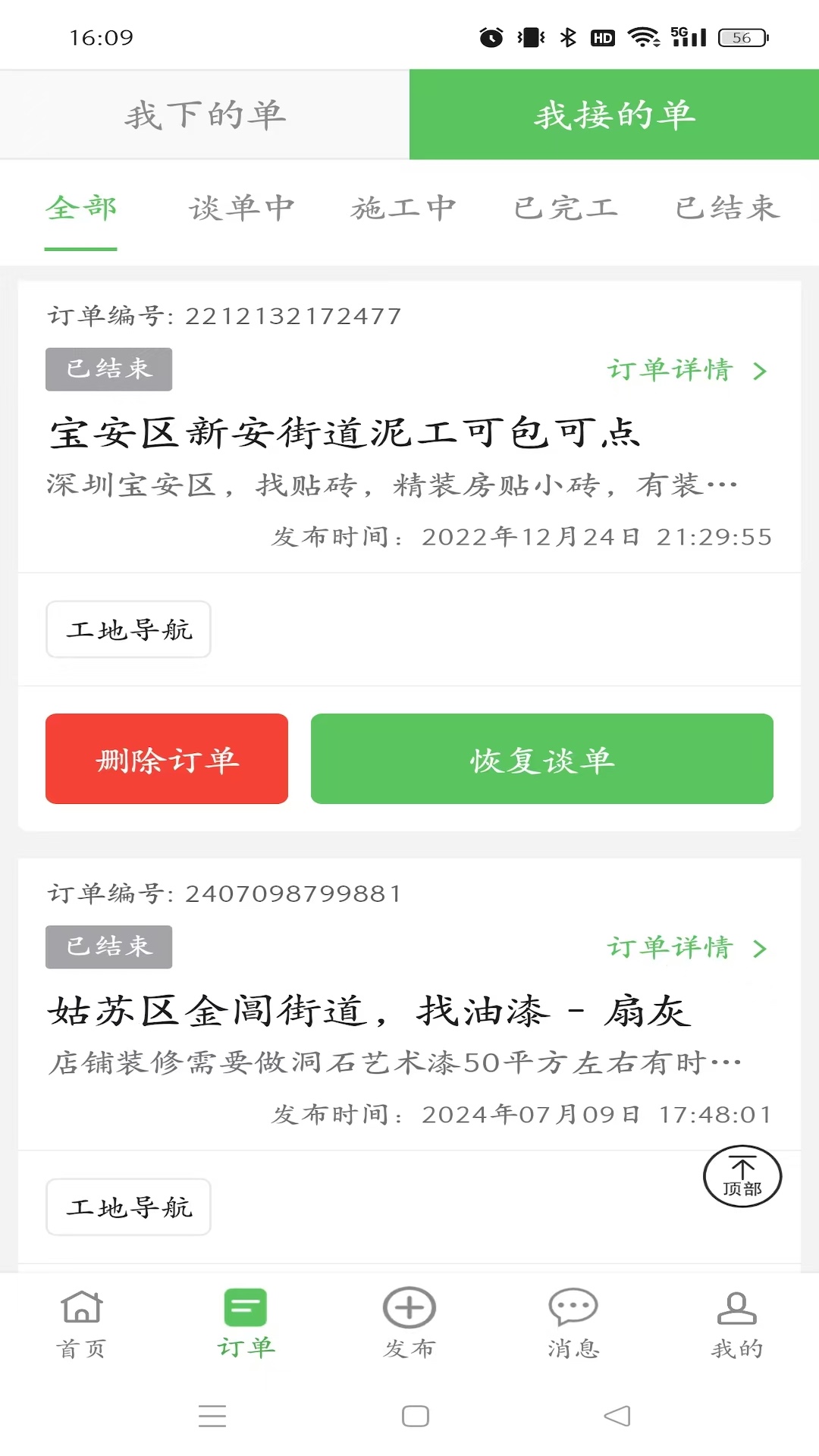
Task: Show 全部 orders filter
Action: [x=81, y=208]
